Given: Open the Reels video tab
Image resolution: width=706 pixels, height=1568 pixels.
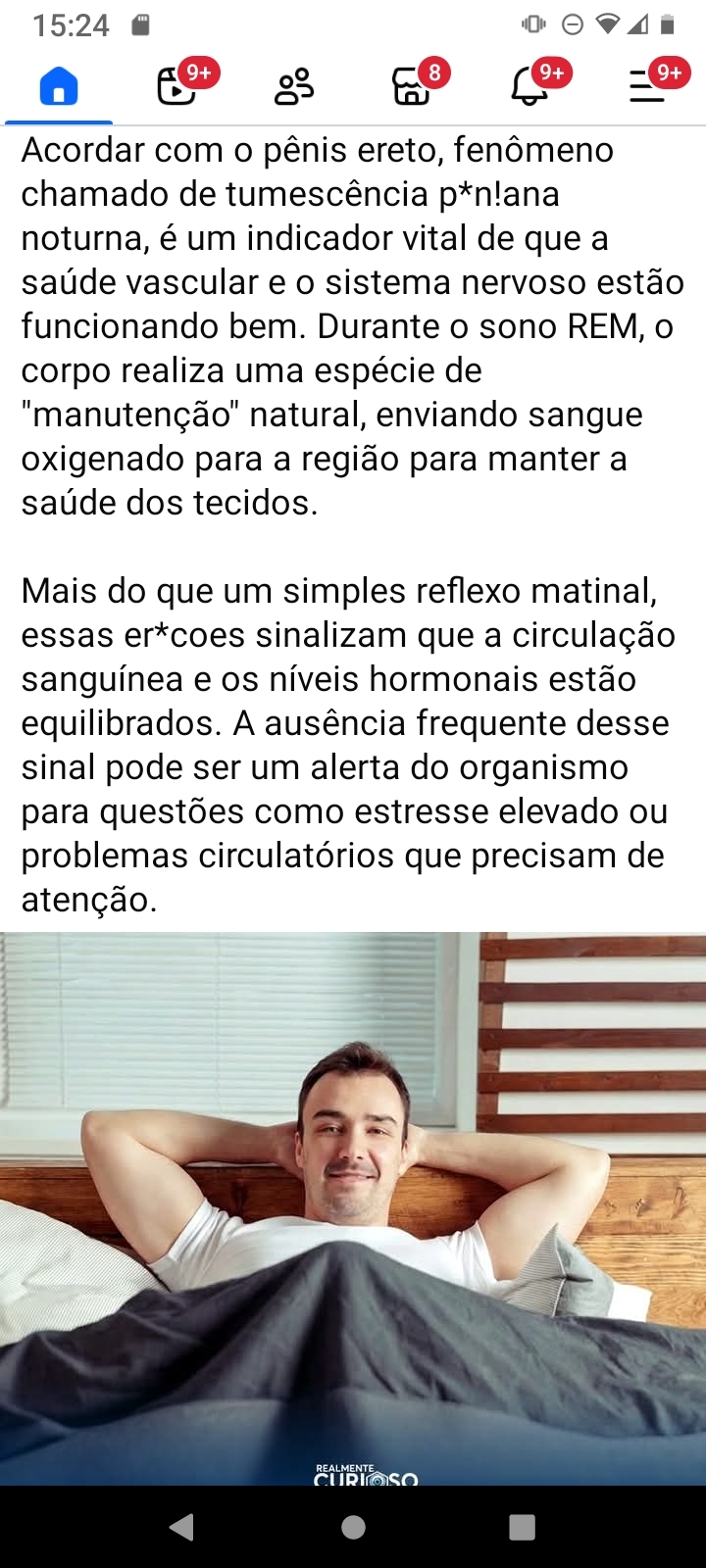Looking at the screenshot, I should pyautogui.click(x=176, y=86).
